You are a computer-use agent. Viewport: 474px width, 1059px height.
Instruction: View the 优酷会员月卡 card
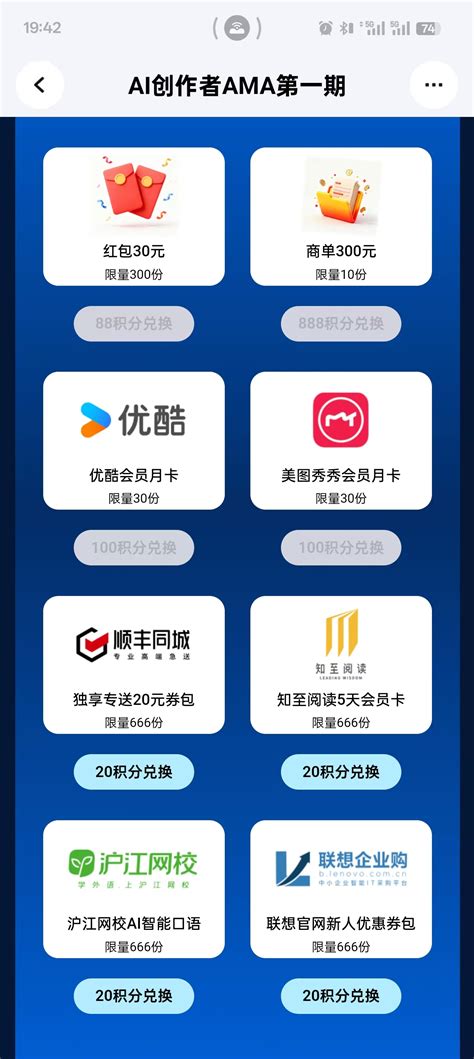click(x=134, y=441)
